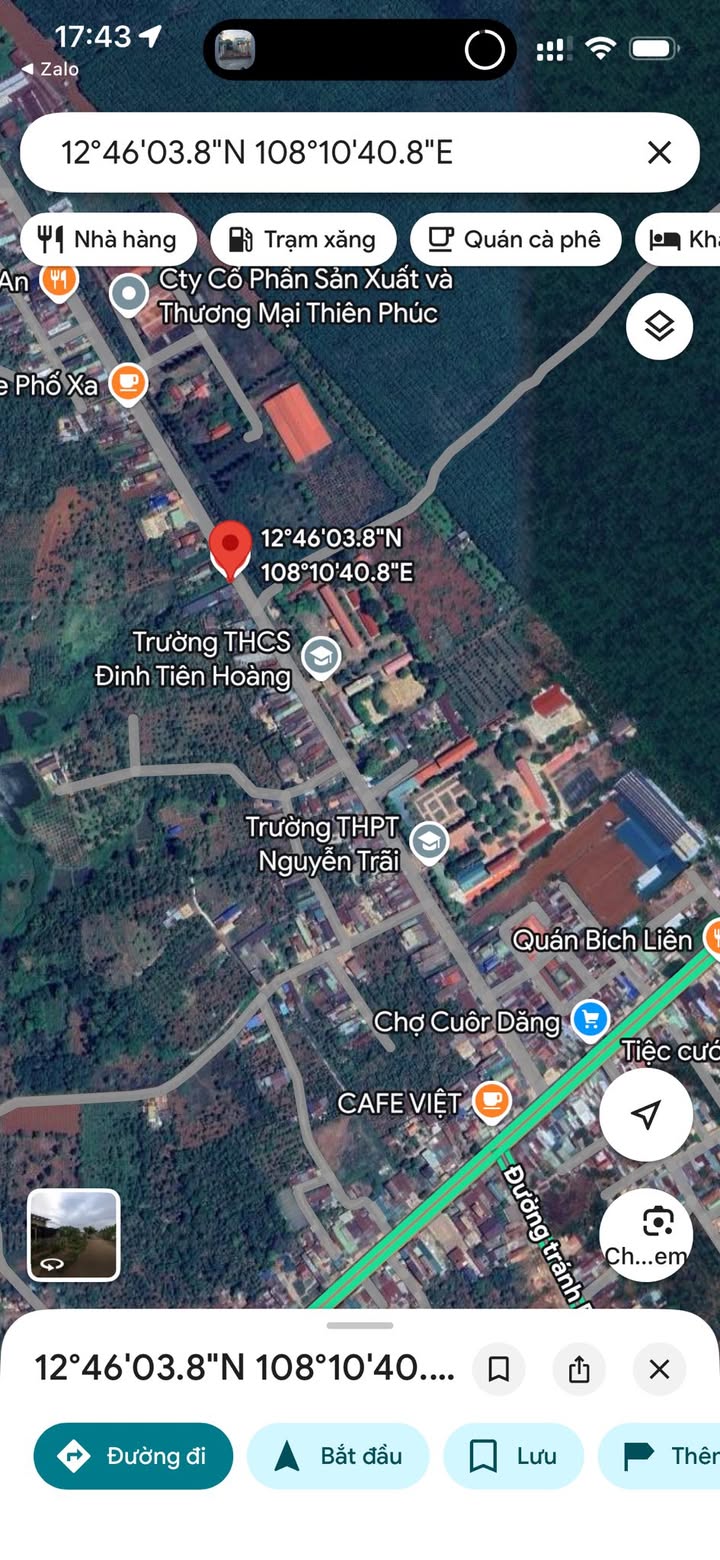The width and height of the screenshot is (720, 1560).
Task: Open Chợ Cuôr Dăng shopping marker
Action: click(590, 1020)
